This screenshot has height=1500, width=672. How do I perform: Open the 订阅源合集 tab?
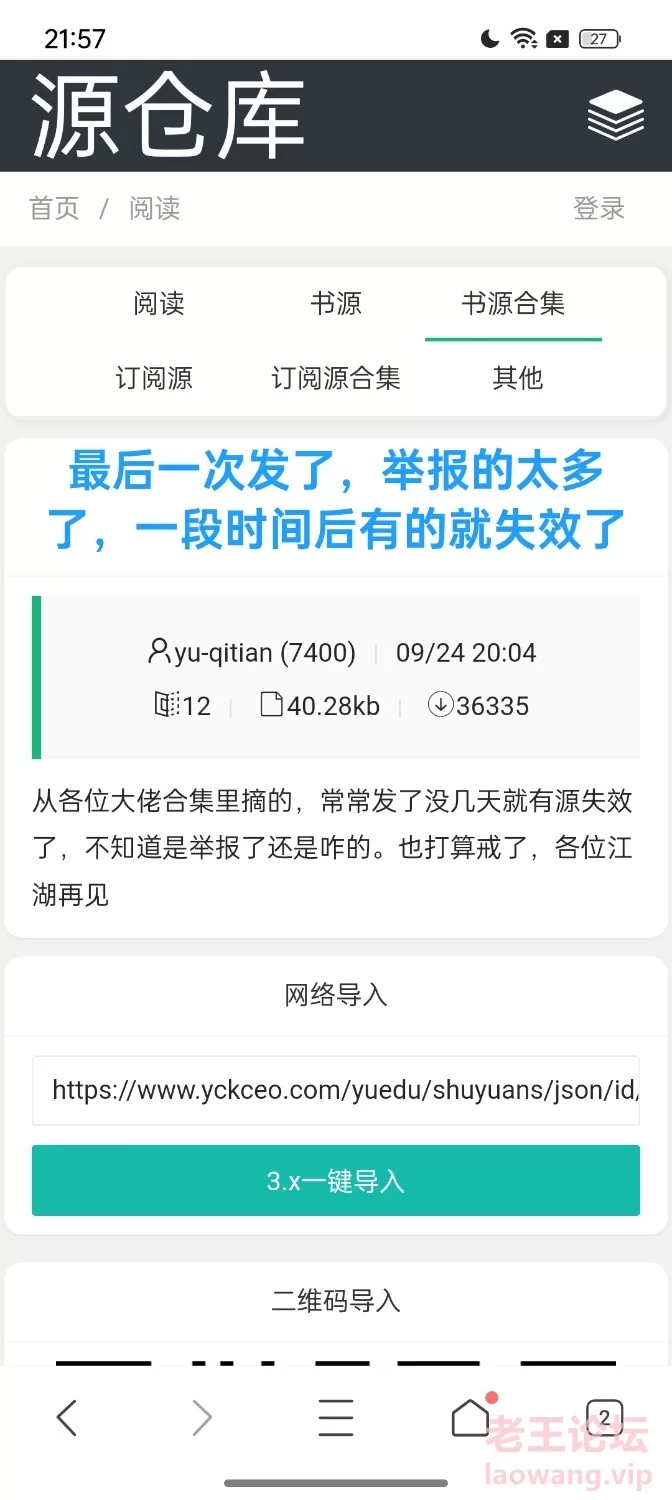click(336, 378)
